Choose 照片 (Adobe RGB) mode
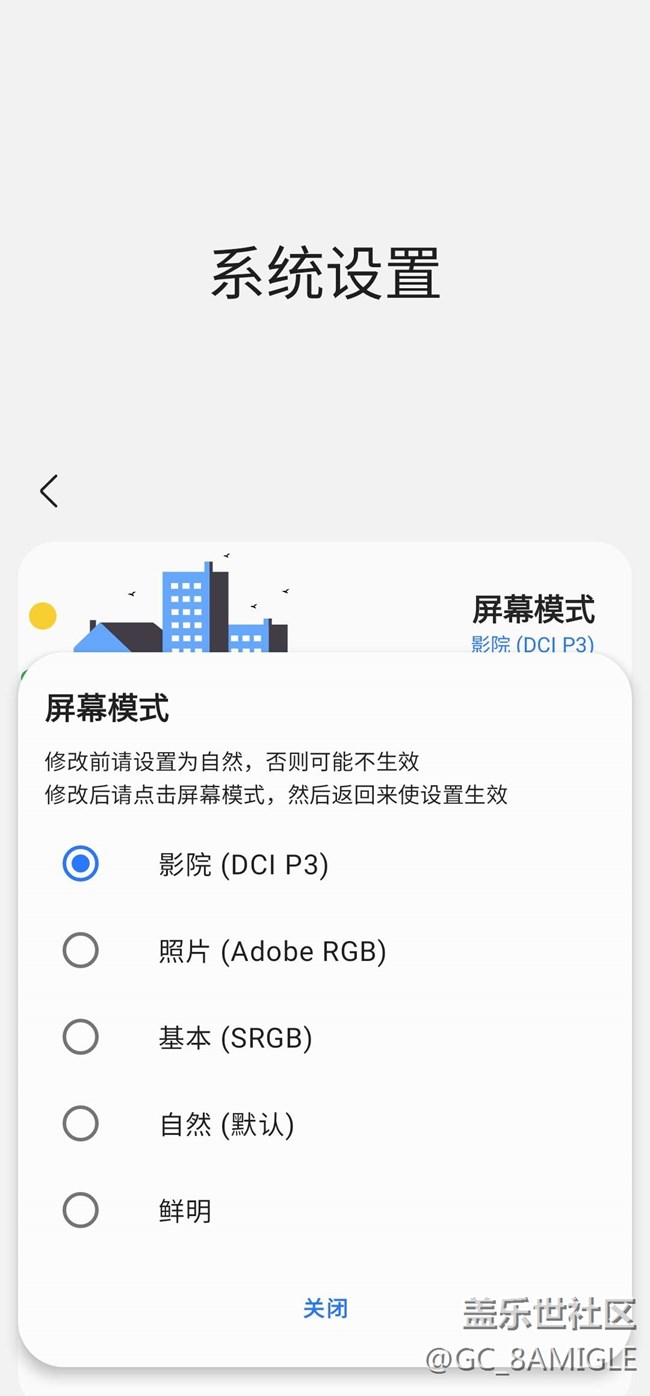This screenshot has width=650, height=1396. 81,951
